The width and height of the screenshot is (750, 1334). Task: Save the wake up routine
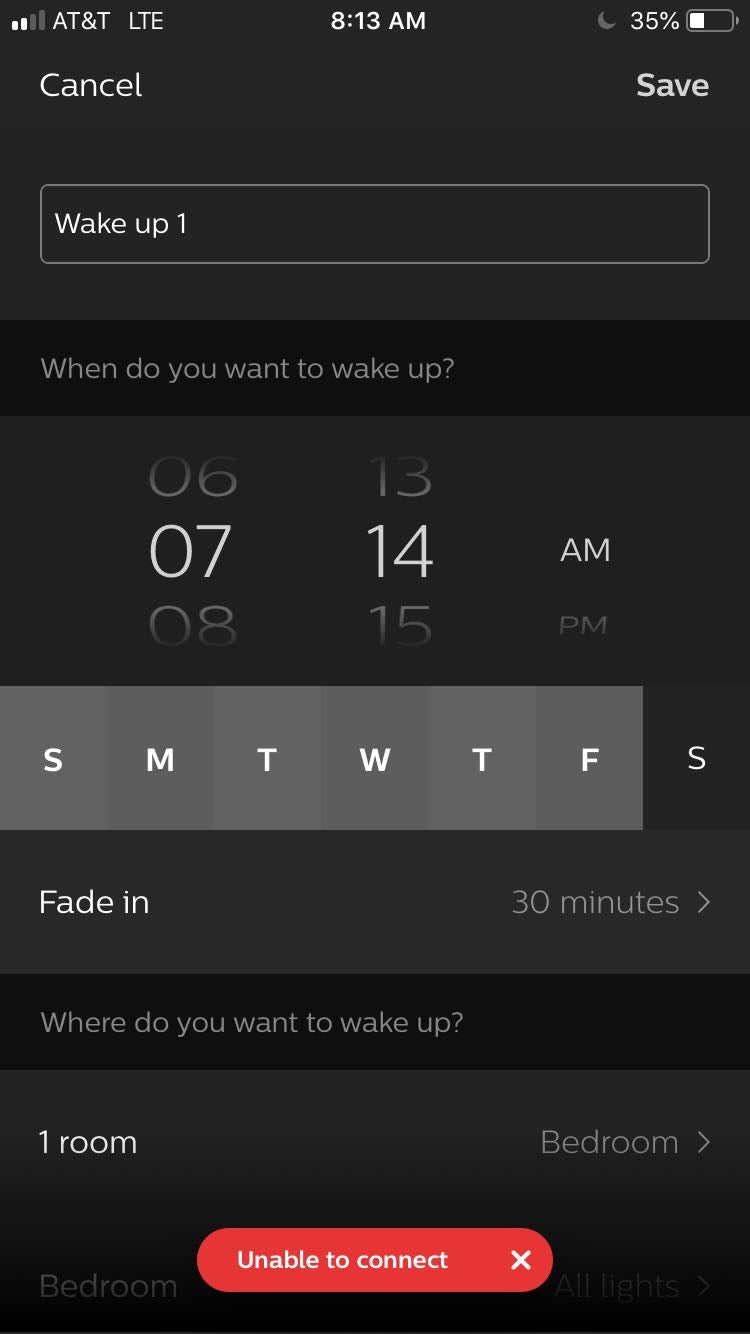[672, 85]
